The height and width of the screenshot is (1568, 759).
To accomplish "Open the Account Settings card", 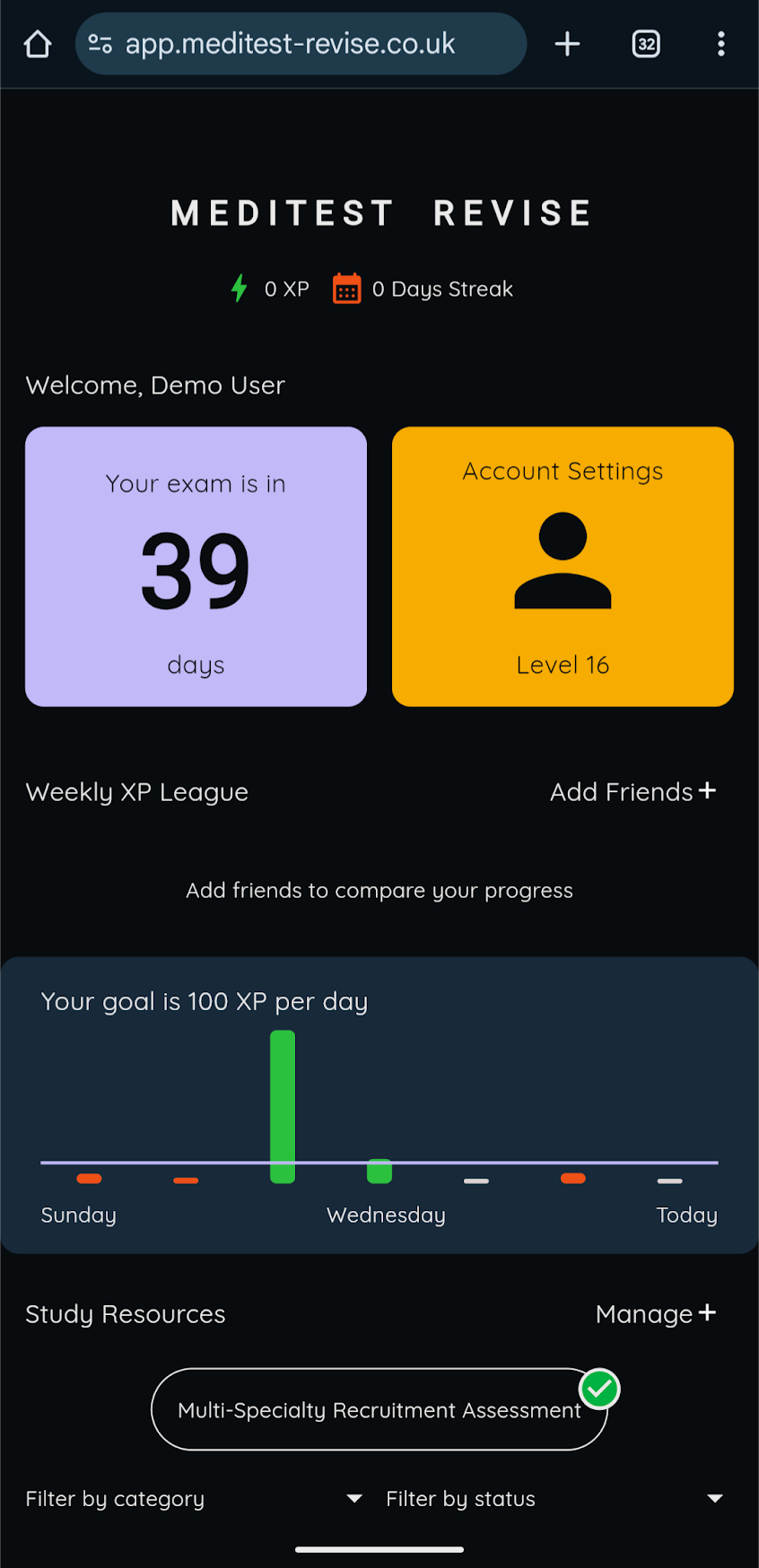I will pos(563,566).
